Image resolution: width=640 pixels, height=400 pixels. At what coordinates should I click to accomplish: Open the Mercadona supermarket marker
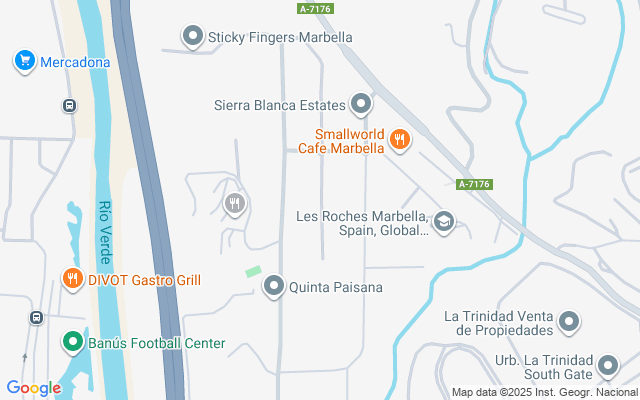25,62
